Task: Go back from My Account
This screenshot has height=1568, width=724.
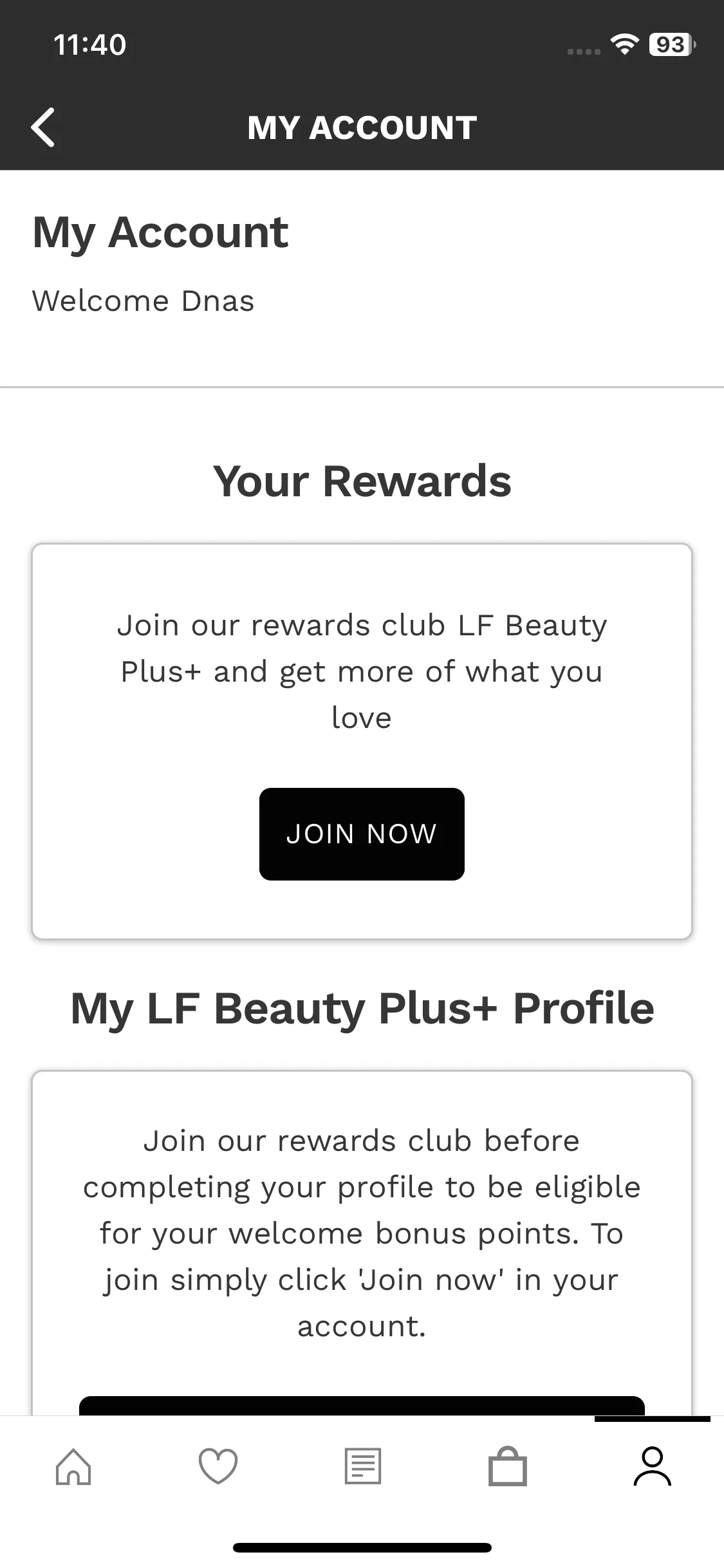Action: tap(43, 127)
